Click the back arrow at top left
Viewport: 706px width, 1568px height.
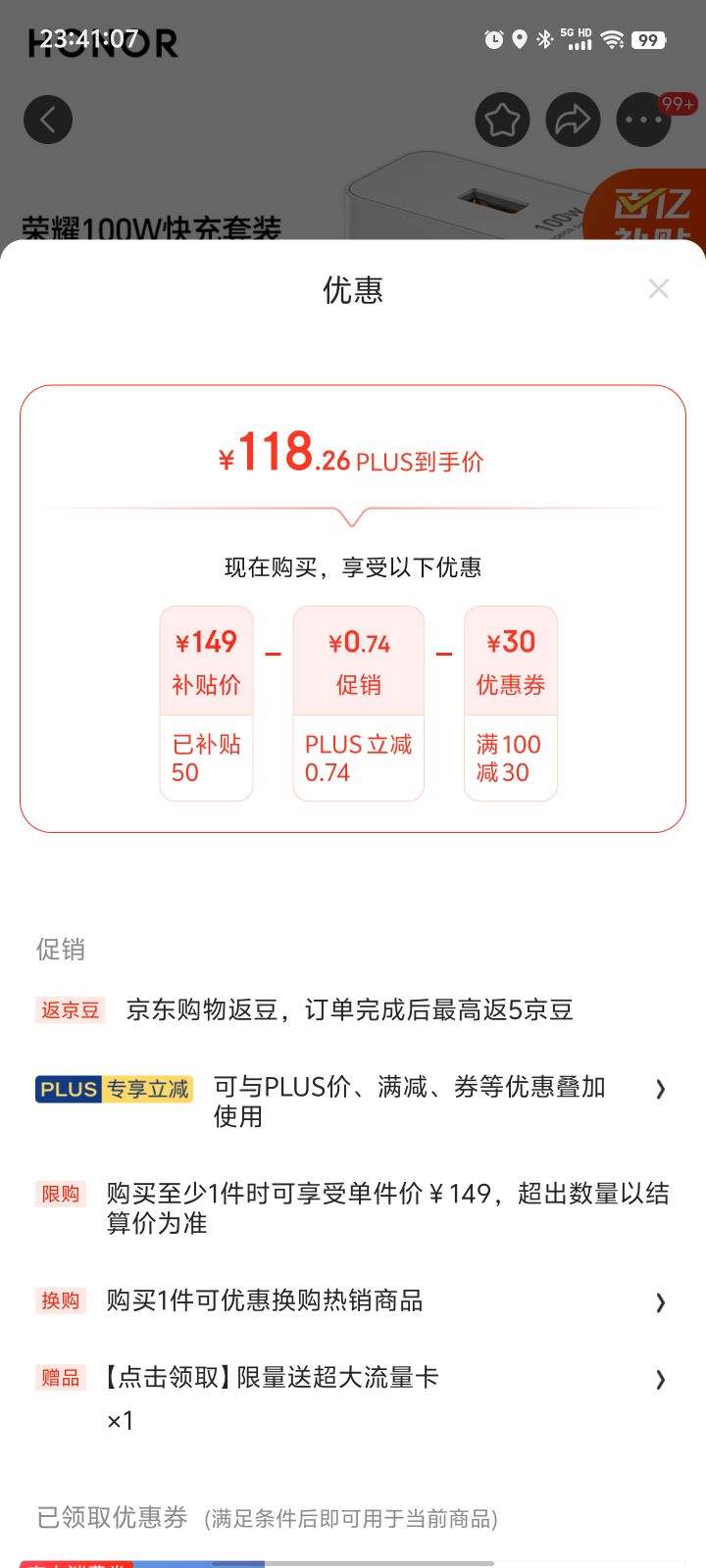coord(47,119)
